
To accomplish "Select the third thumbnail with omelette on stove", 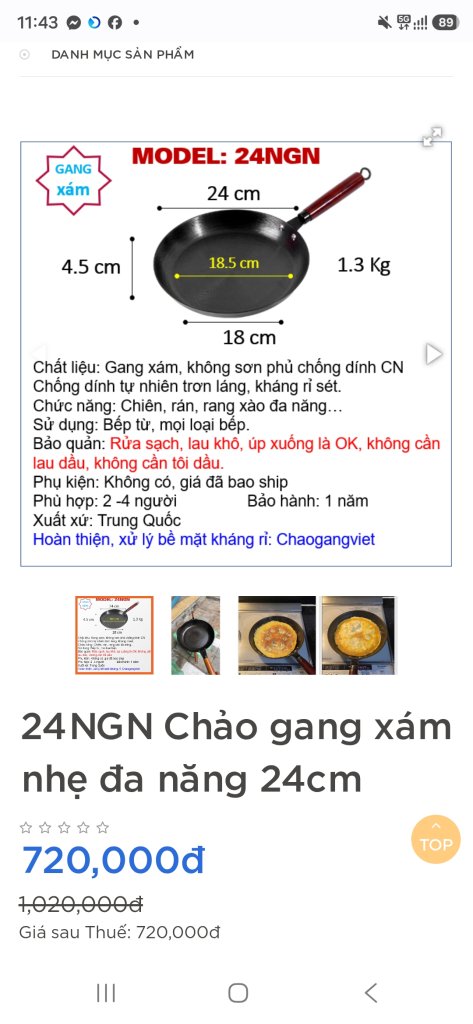I will 277,635.
